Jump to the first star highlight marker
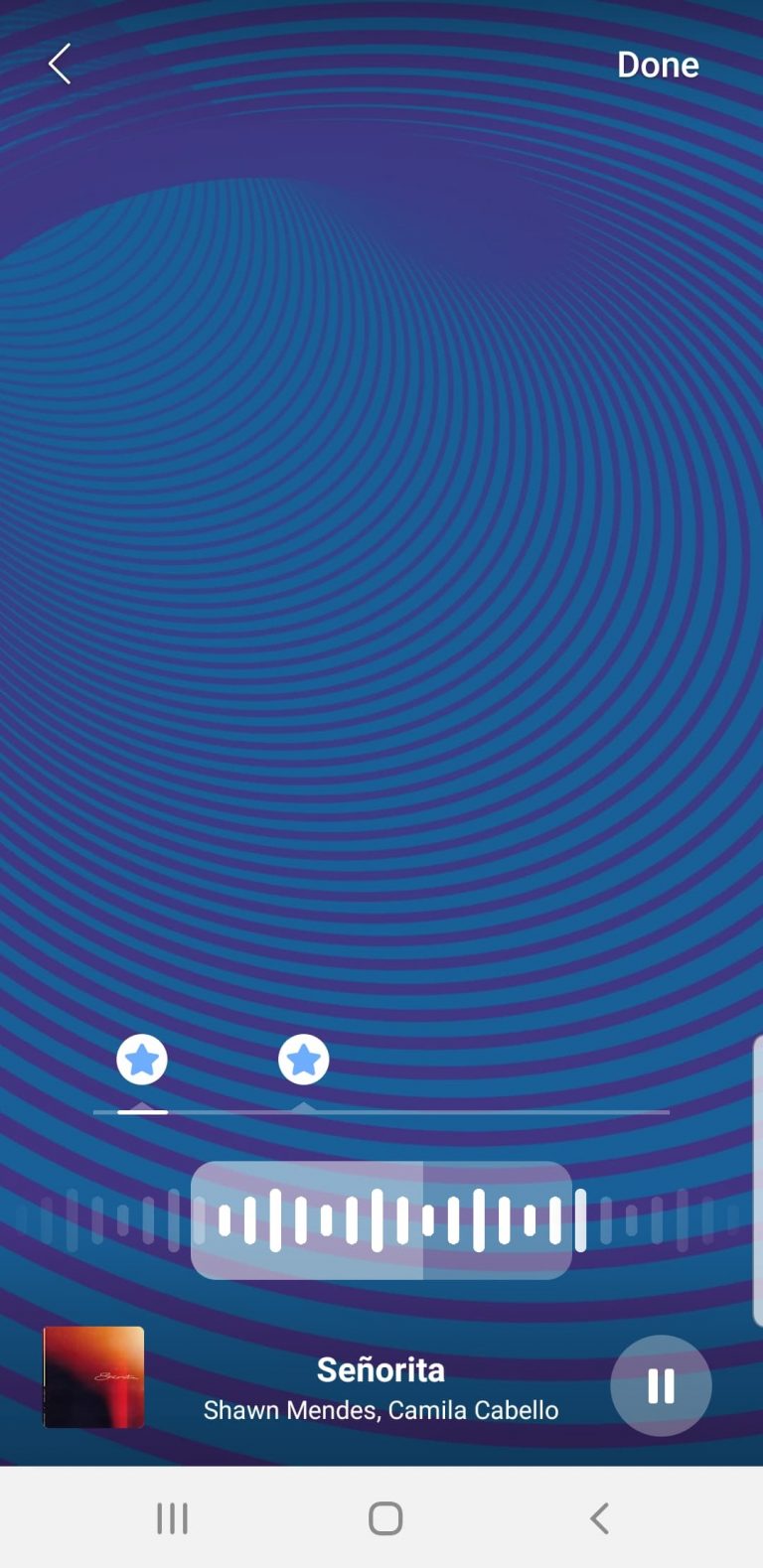763x1568 pixels. coord(142,1060)
